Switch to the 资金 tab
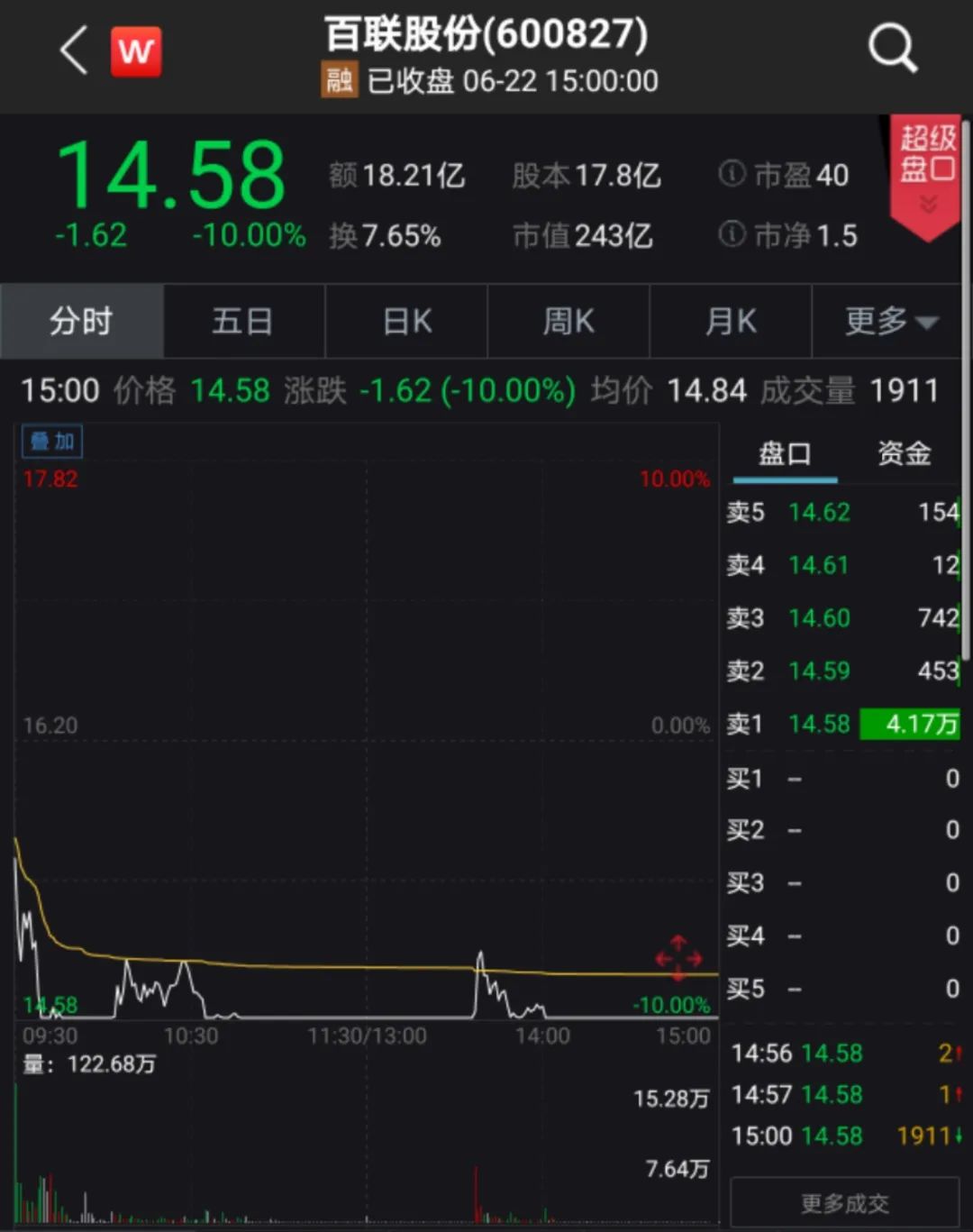 904,453
